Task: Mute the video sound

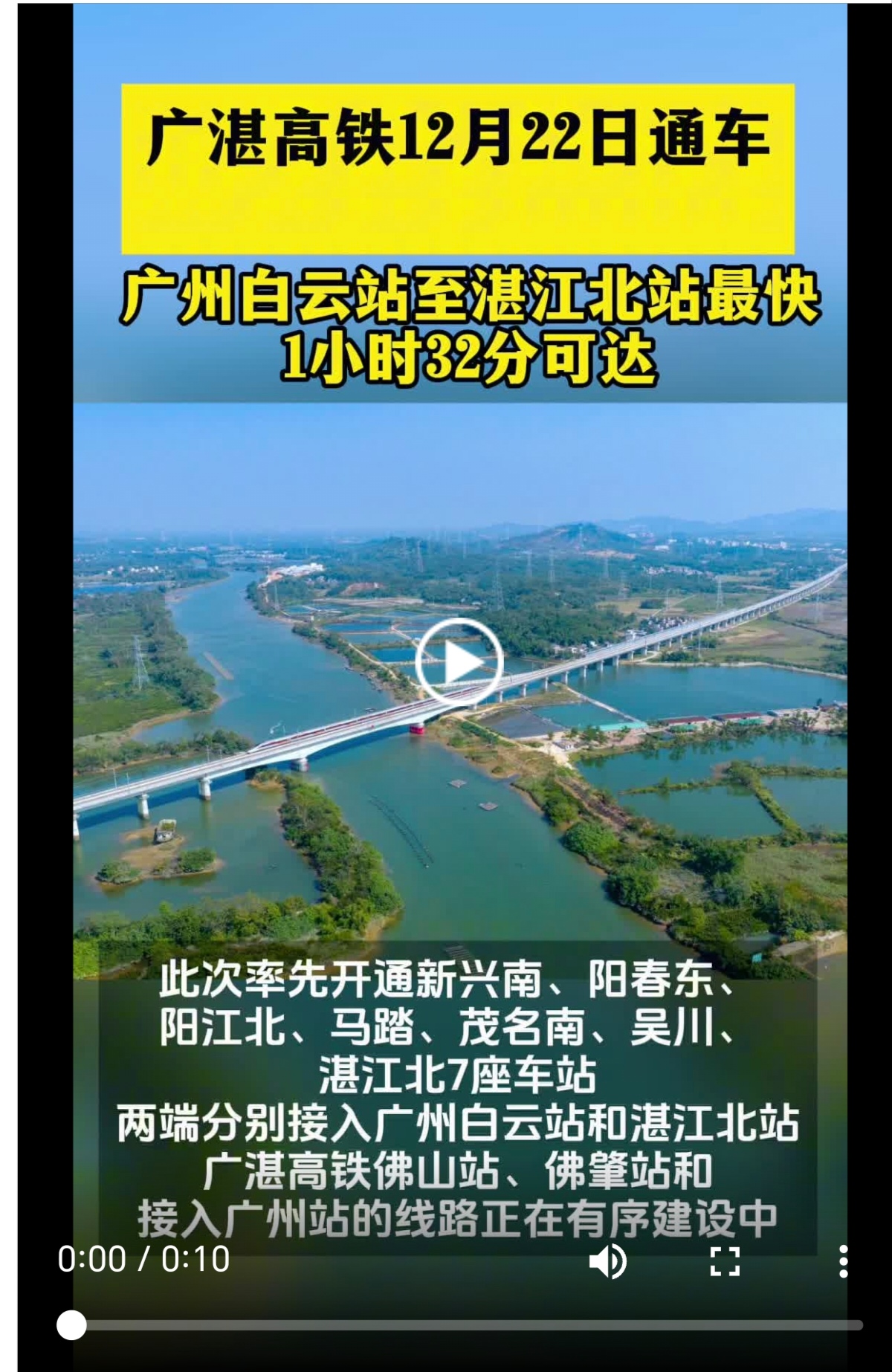Action: [x=607, y=1261]
